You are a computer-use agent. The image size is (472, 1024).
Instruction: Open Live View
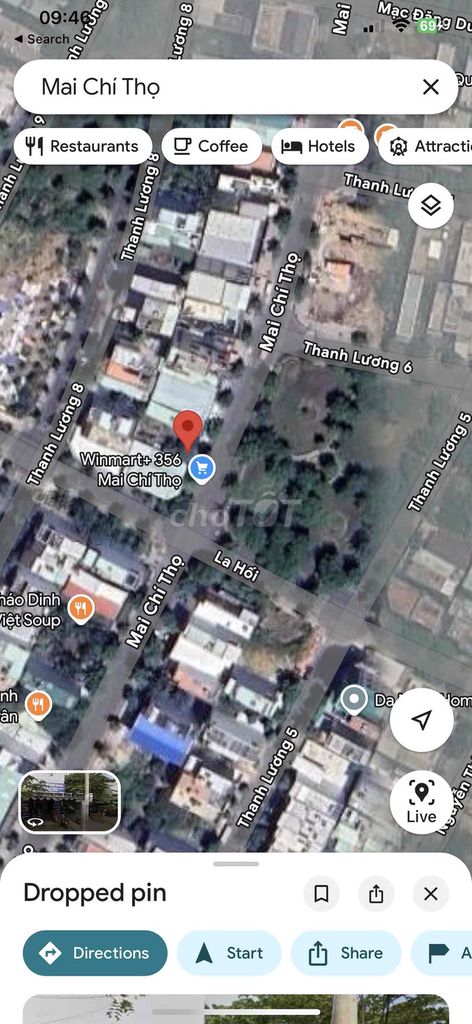(x=422, y=802)
